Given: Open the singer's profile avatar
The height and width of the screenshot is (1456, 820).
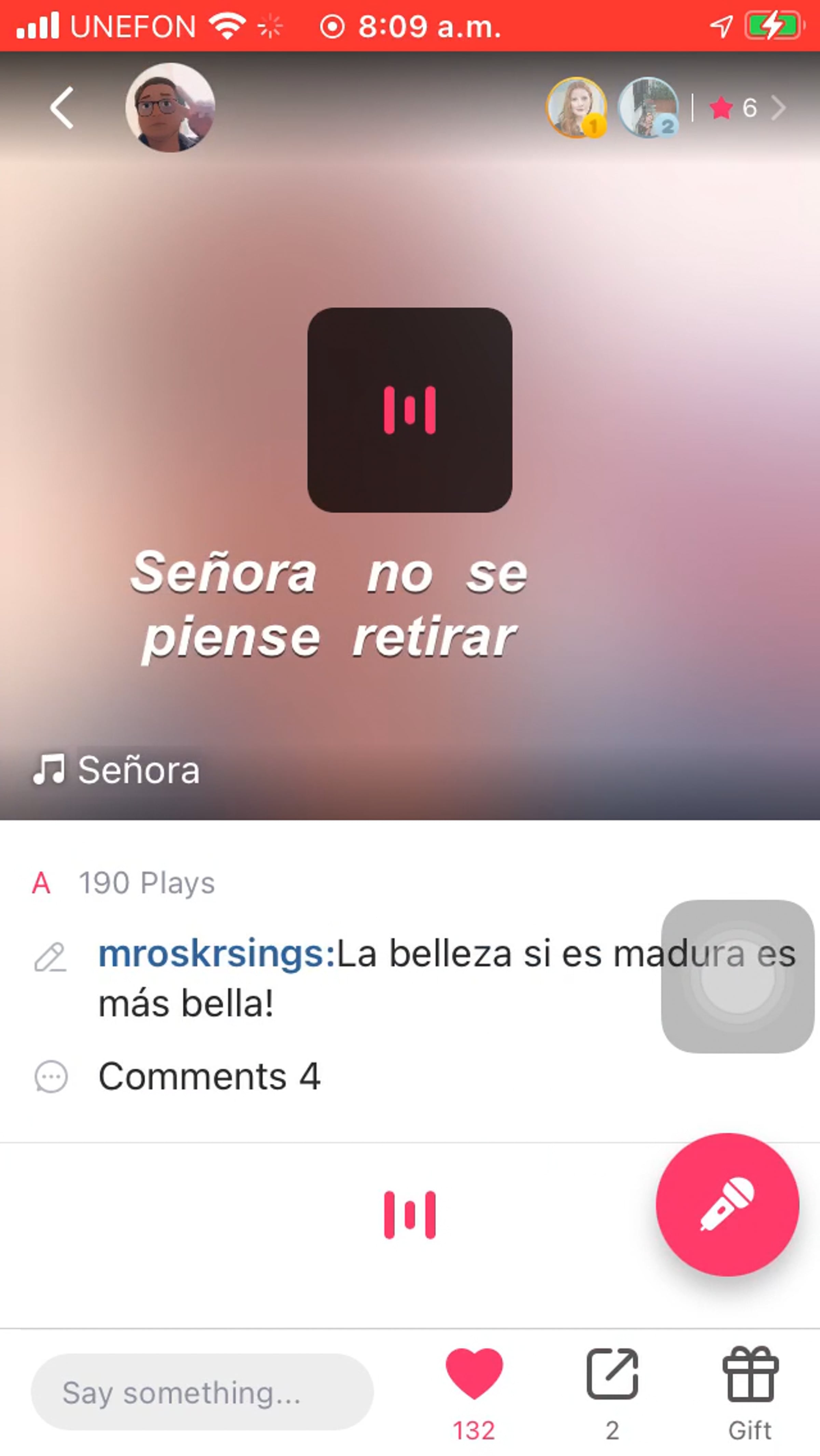Looking at the screenshot, I should (170, 108).
